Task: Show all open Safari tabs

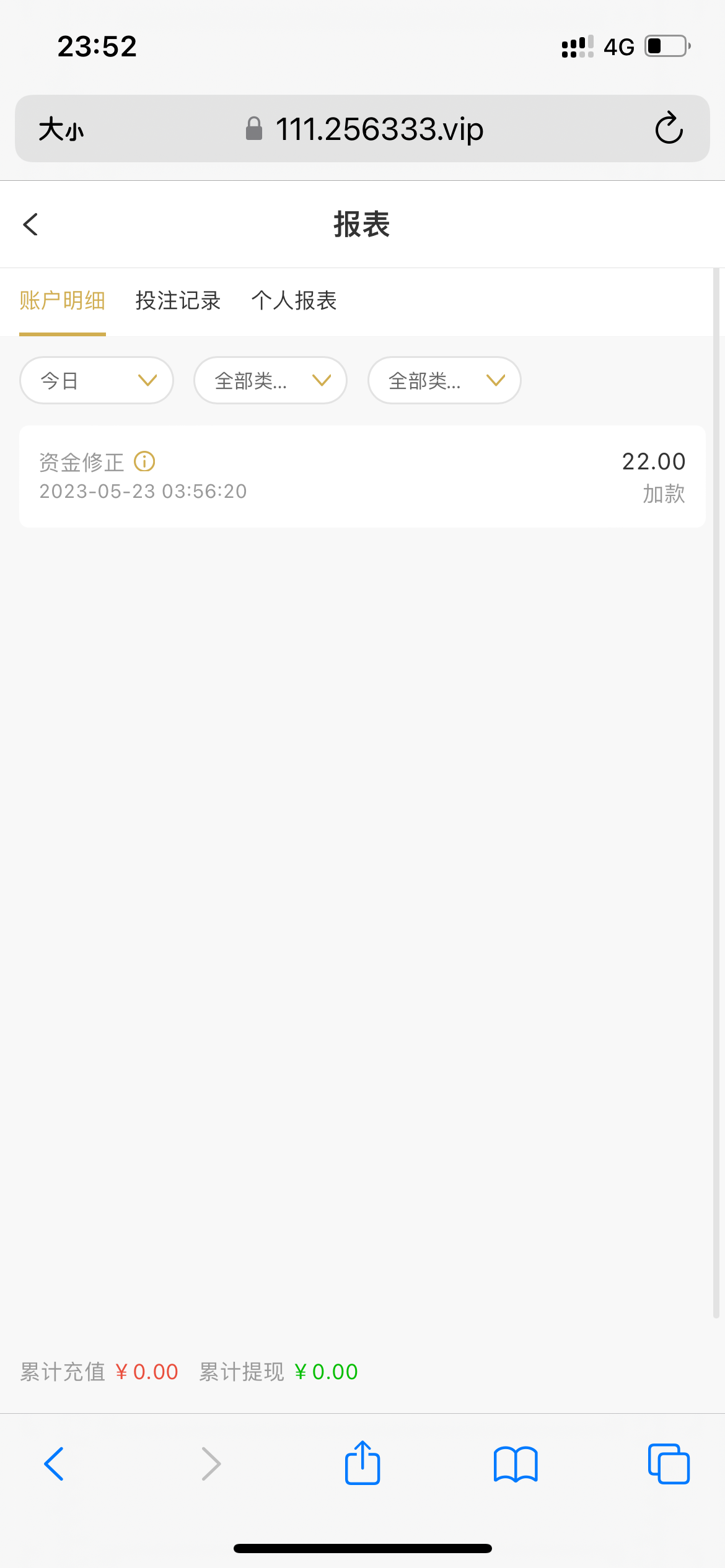Action: point(669,1464)
